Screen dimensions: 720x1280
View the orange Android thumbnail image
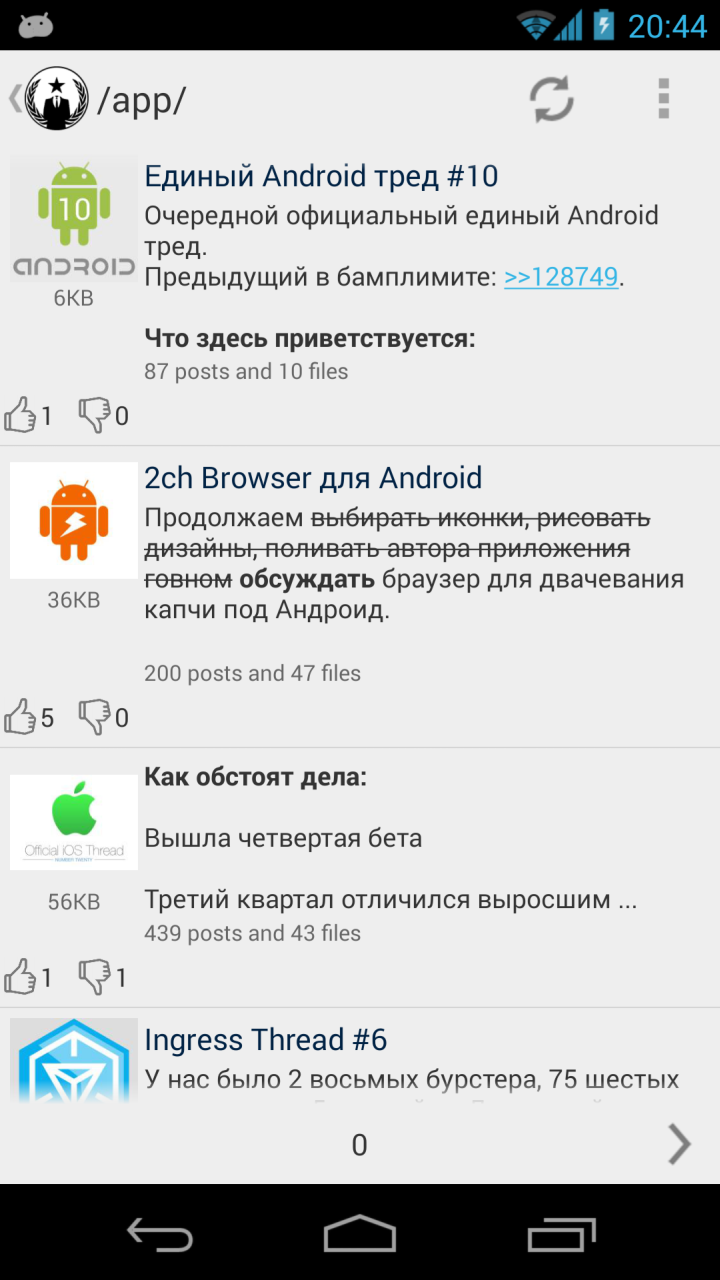[74, 520]
